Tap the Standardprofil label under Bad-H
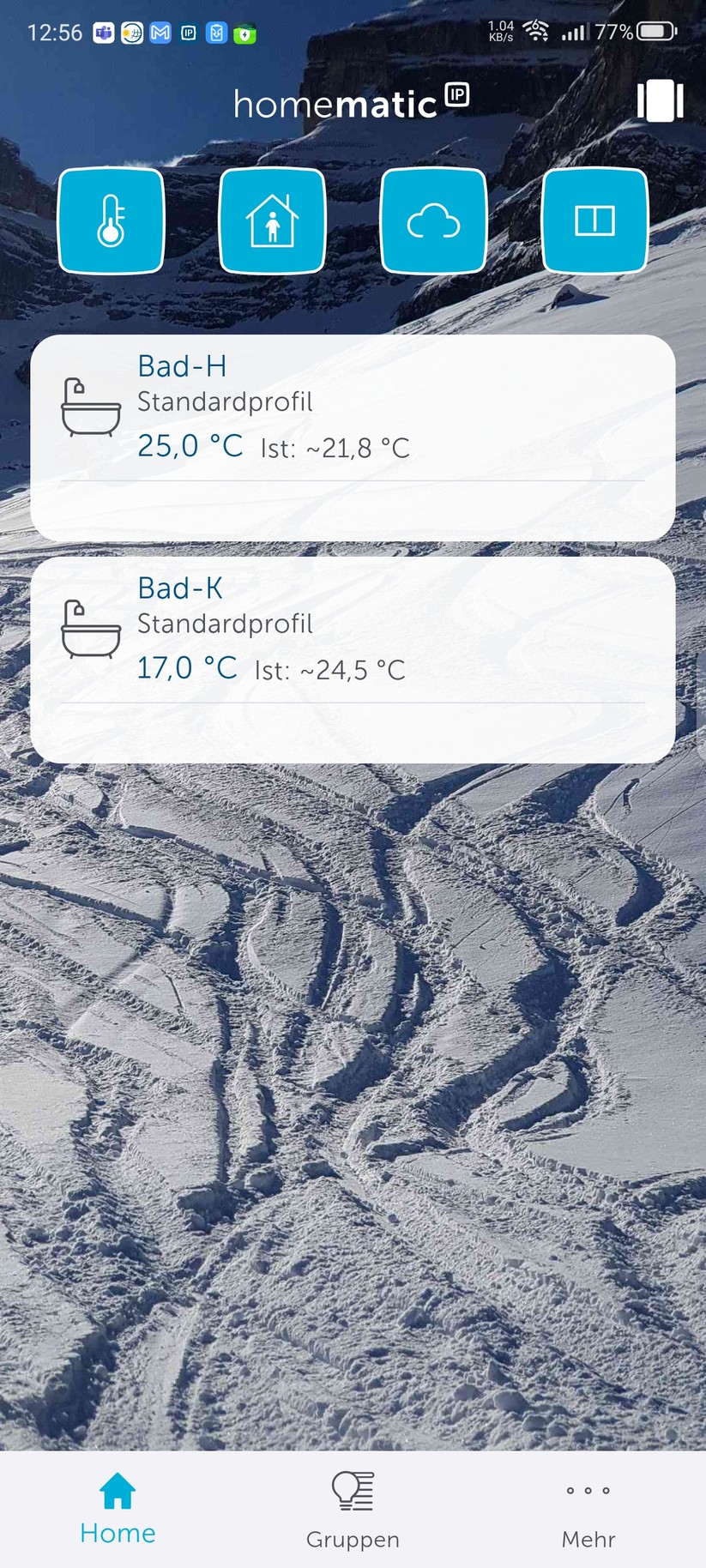706x1568 pixels. coord(225,401)
